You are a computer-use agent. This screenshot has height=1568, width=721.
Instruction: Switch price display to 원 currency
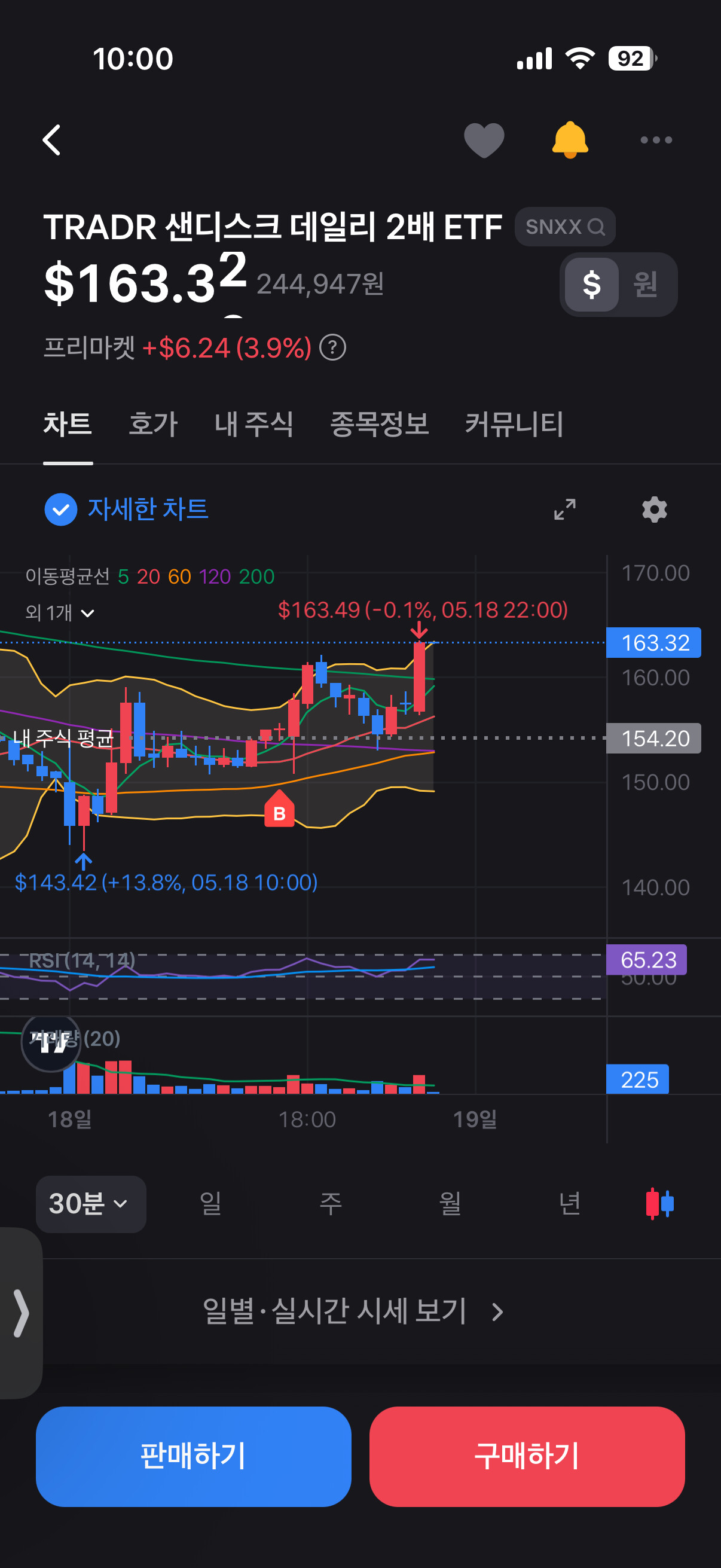645,284
